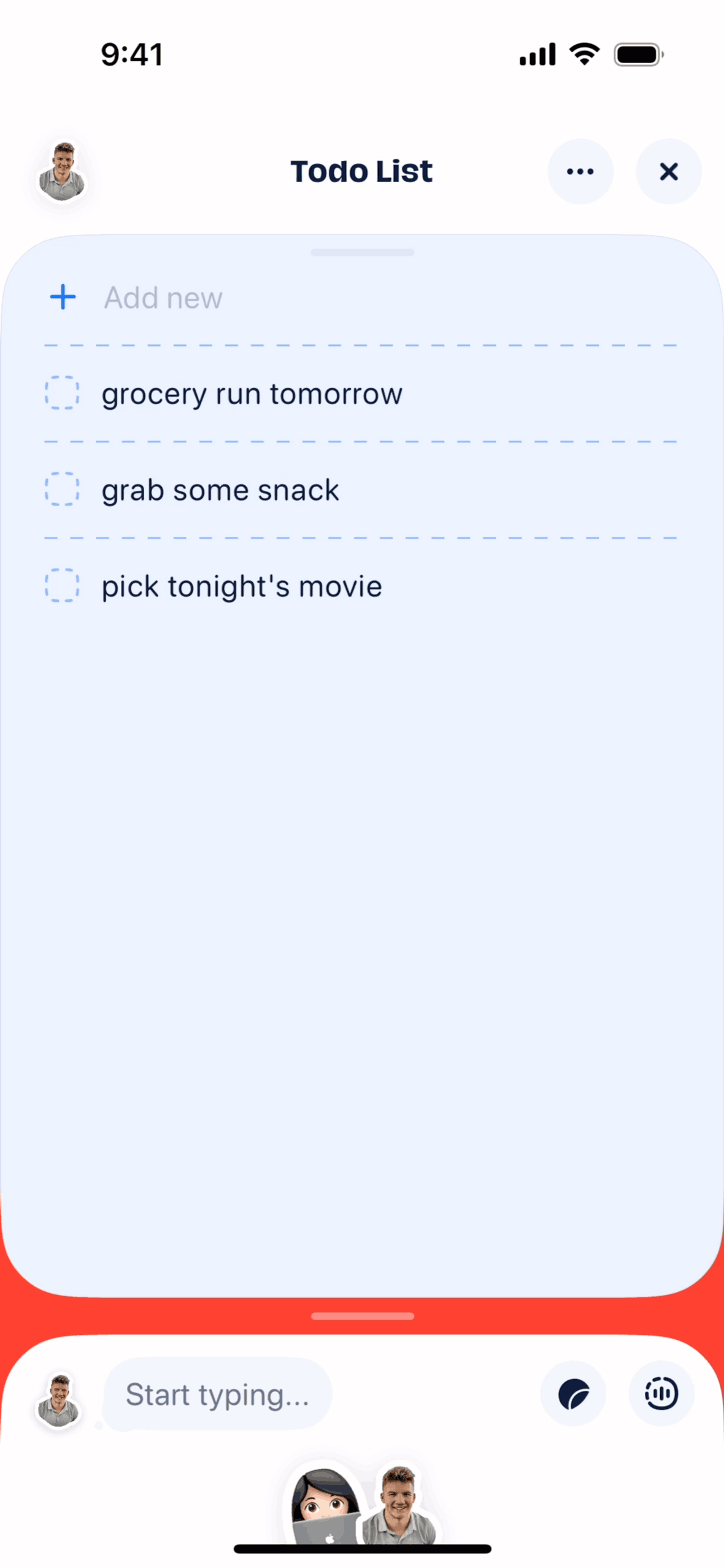Focus the Start typing message field
Viewport: 724px width, 1568px height.
click(217, 1394)
